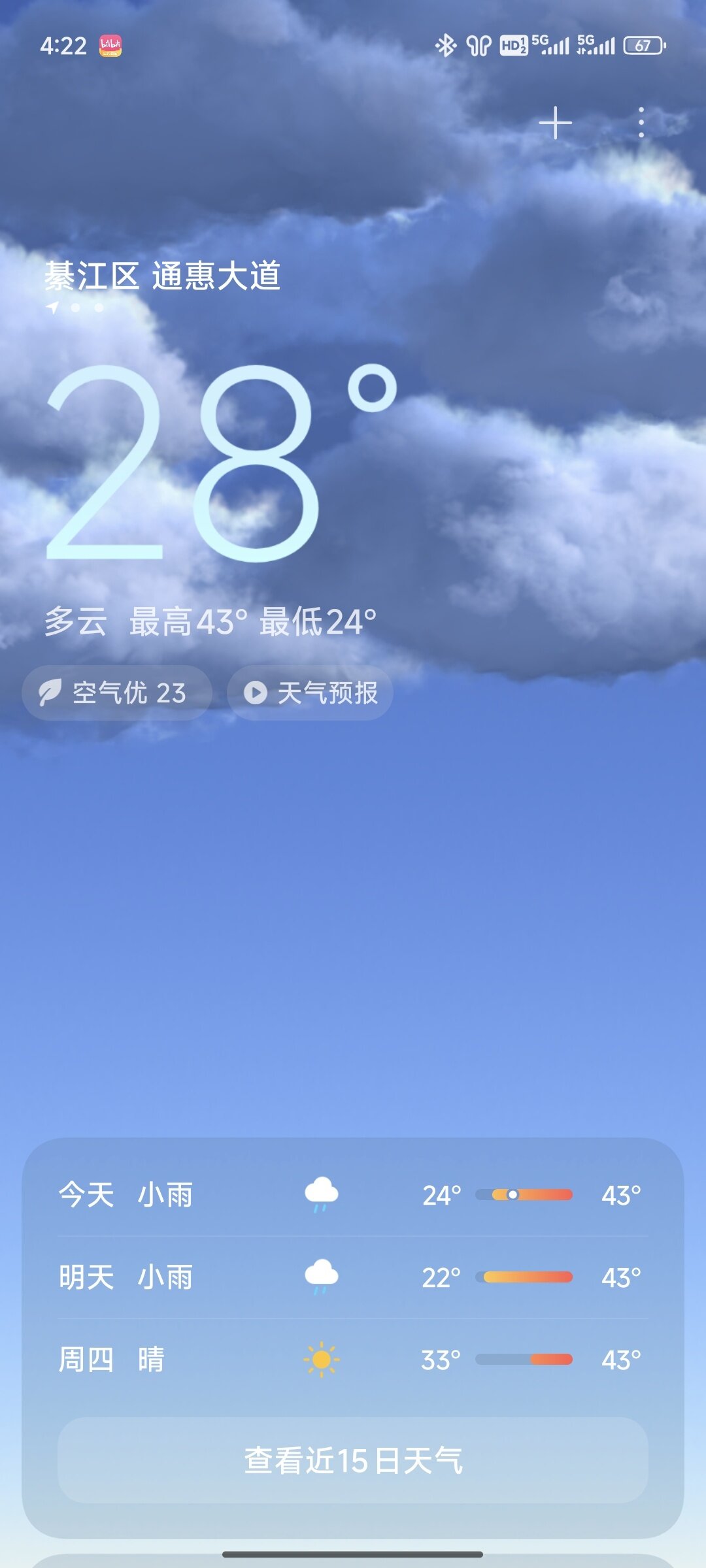Open air quality chip 空气优 23

point(117,693)
